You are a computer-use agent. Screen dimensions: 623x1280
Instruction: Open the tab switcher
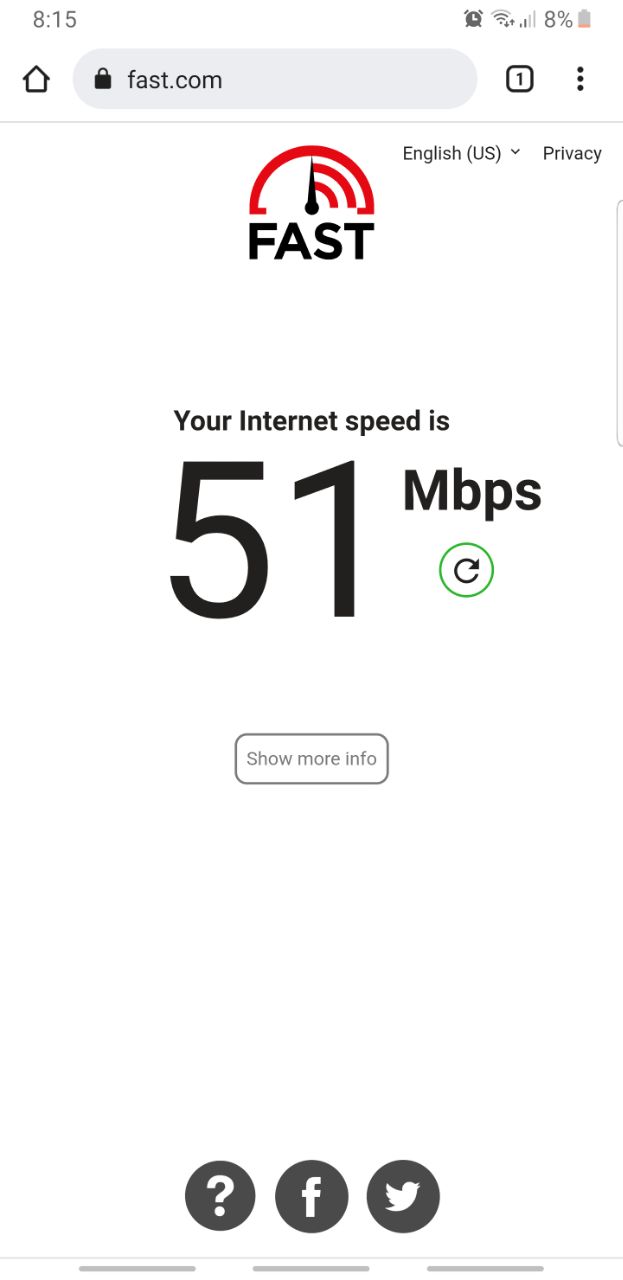click(519, 80)
